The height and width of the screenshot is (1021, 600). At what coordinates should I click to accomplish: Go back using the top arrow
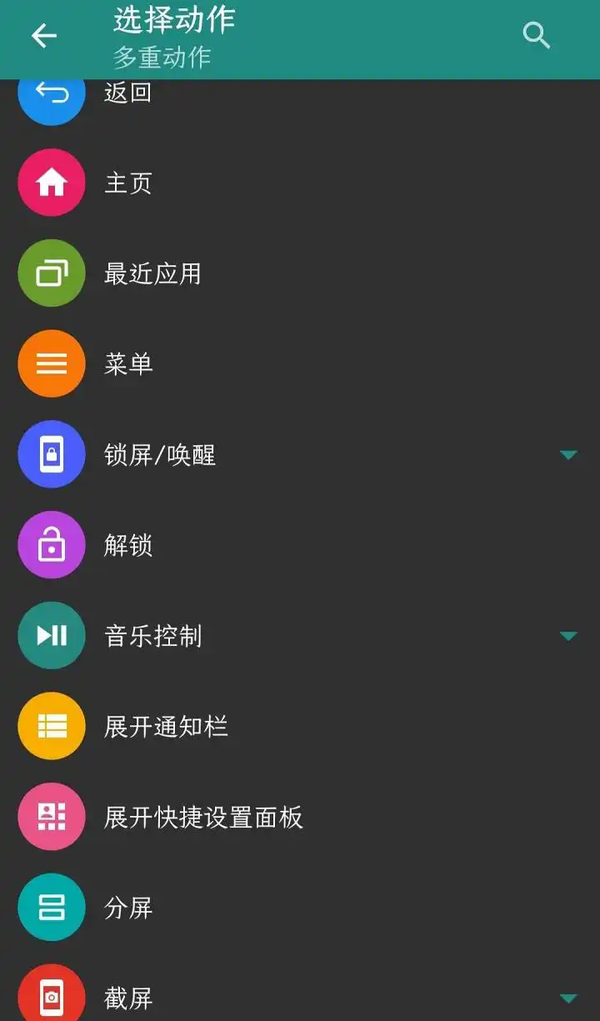coord(44,36)
